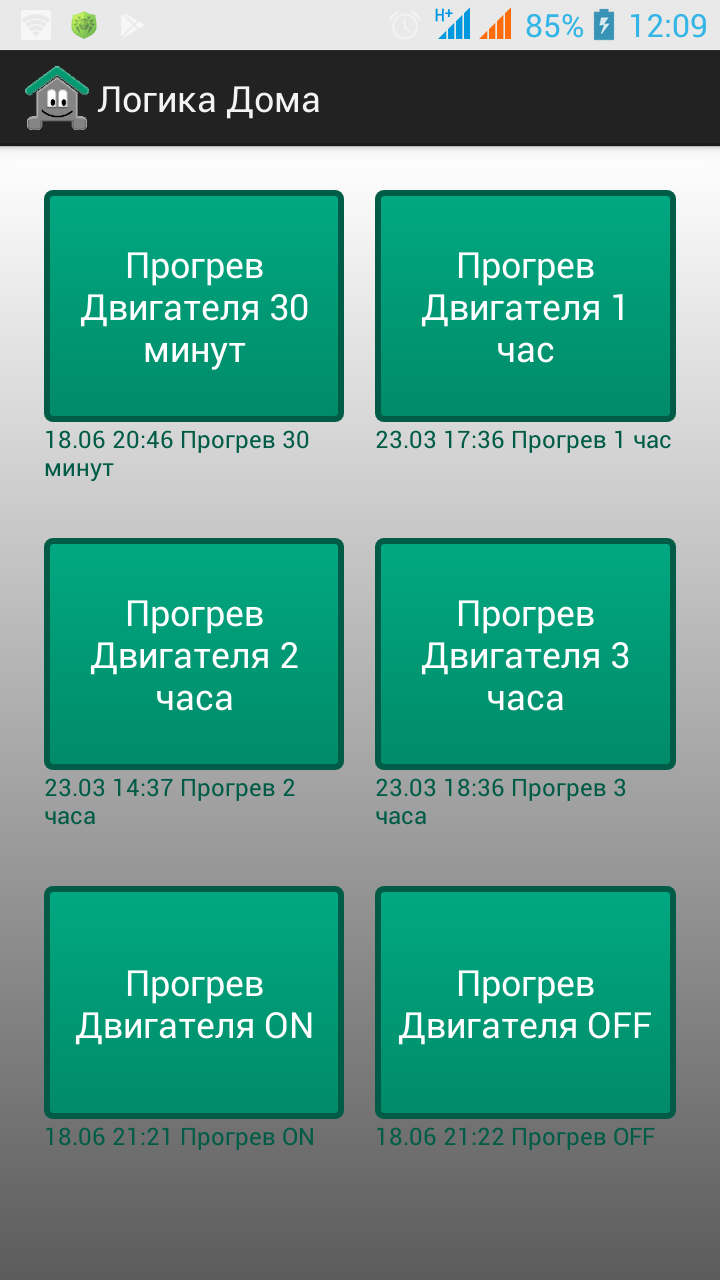Select Прогрев Двигателя 2 часа

pos(194,654)
